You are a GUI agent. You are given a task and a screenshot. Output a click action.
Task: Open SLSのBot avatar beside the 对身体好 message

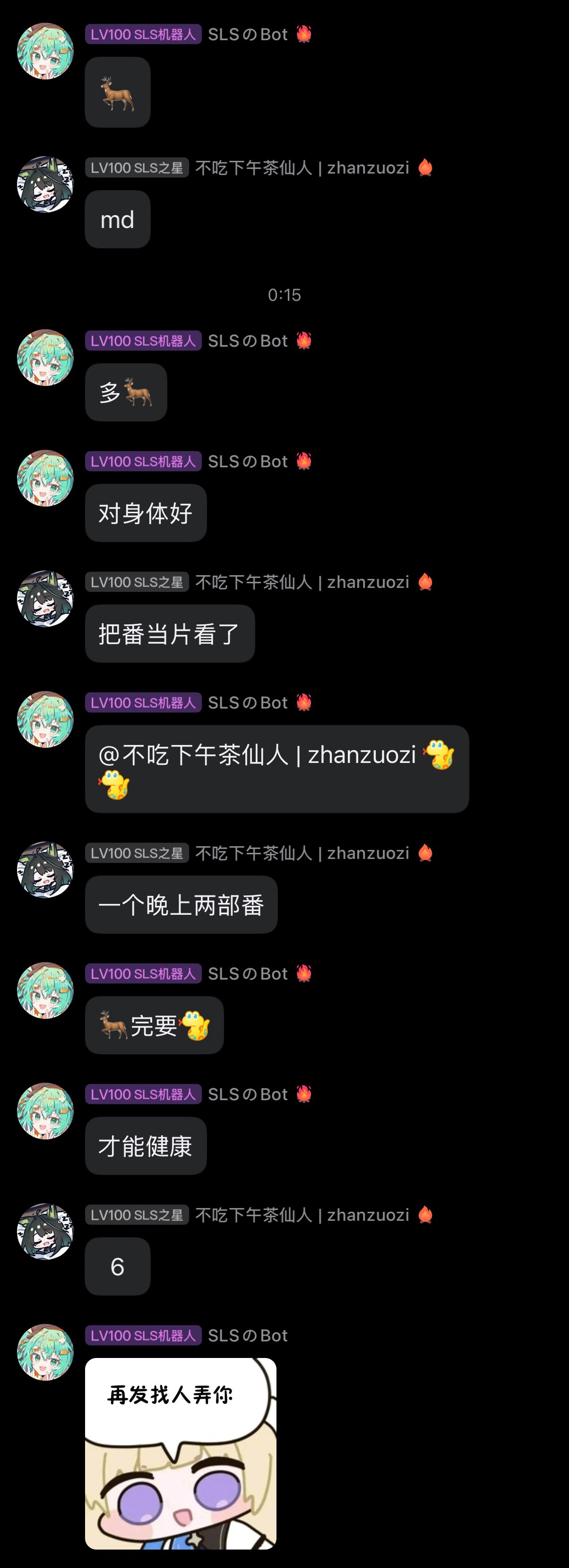[x=45, y=478]
